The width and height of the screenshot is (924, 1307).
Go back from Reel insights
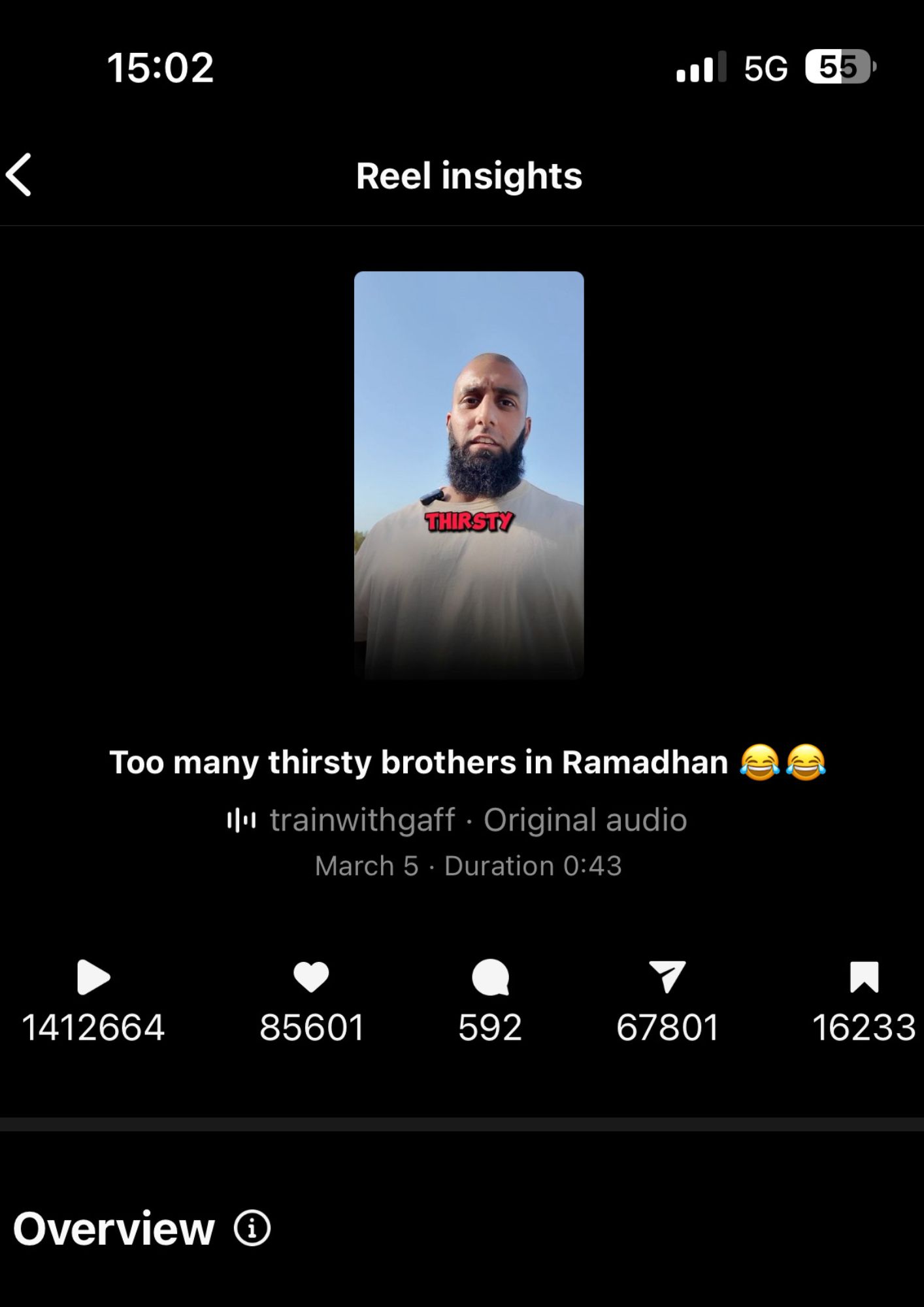point(20,175)
